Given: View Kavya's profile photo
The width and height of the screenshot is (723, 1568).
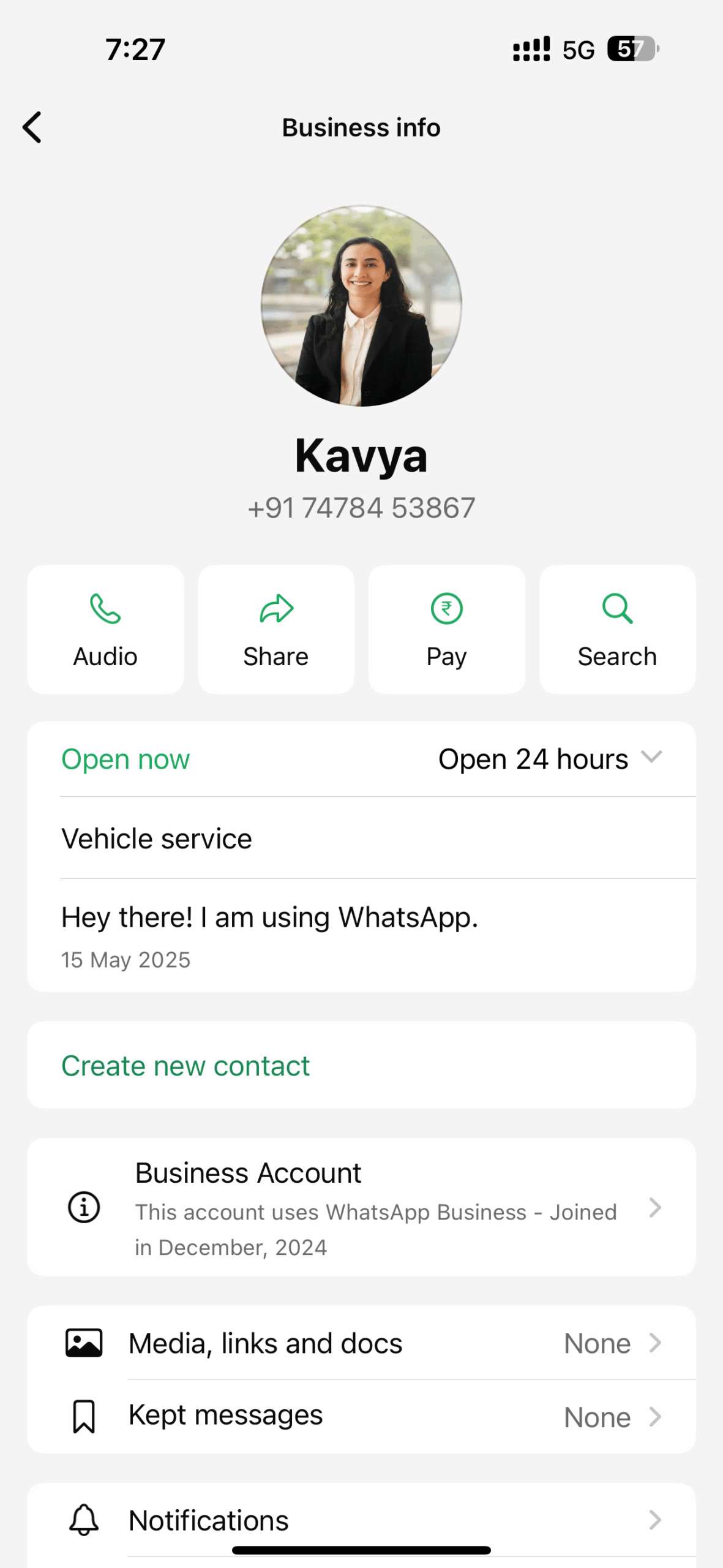Looking at the screenshot, I should coord(361,305).
